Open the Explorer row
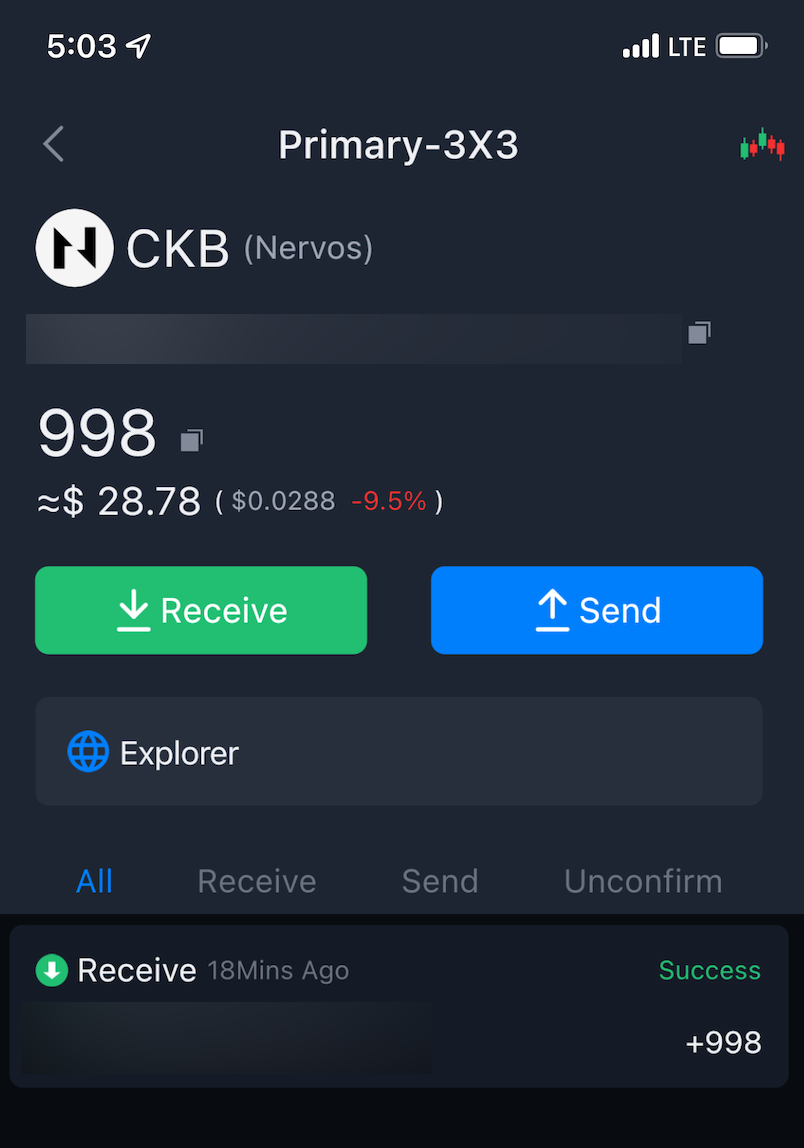 click(399, 752)
